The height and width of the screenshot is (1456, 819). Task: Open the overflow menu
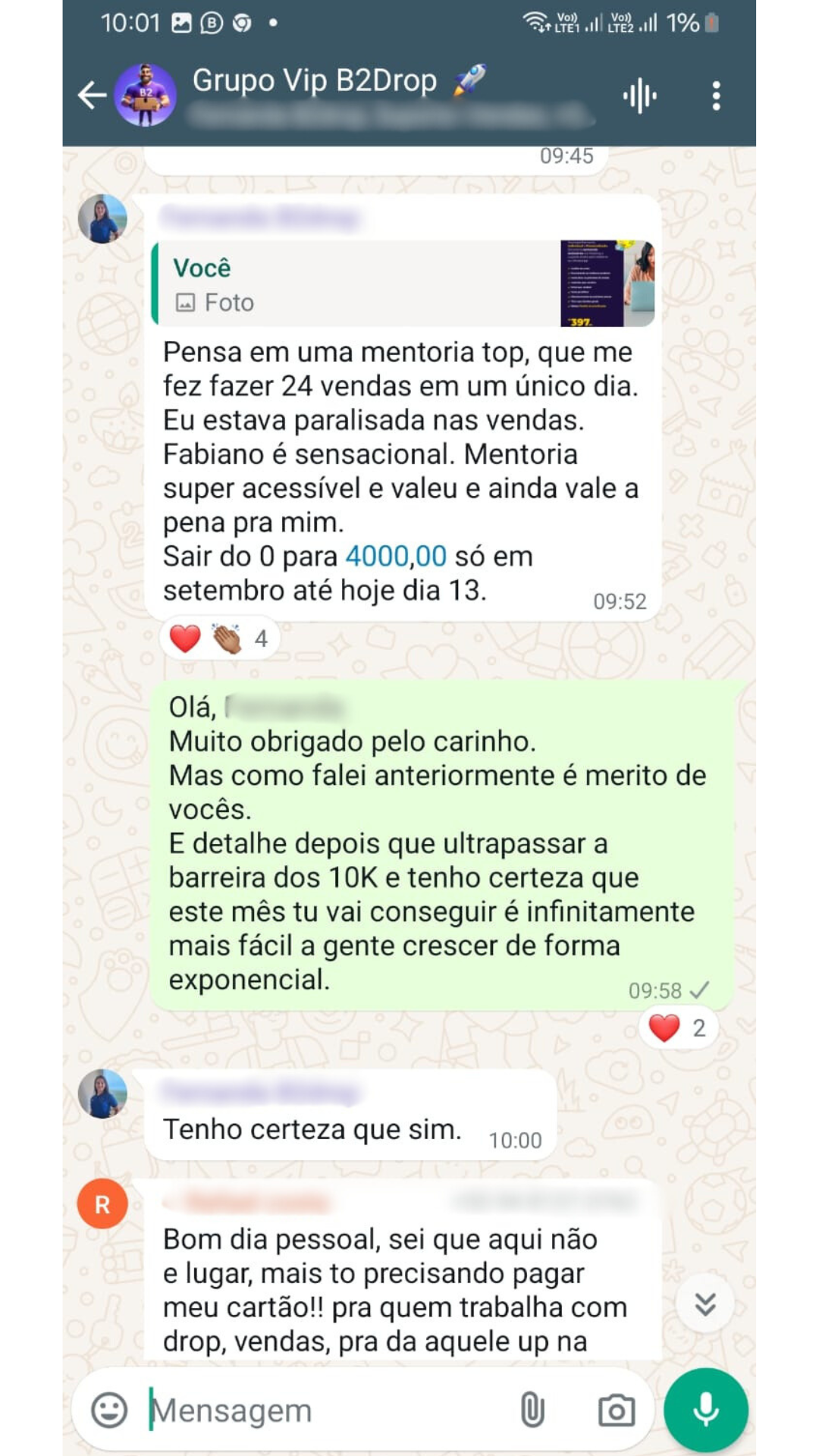[716, 96]
